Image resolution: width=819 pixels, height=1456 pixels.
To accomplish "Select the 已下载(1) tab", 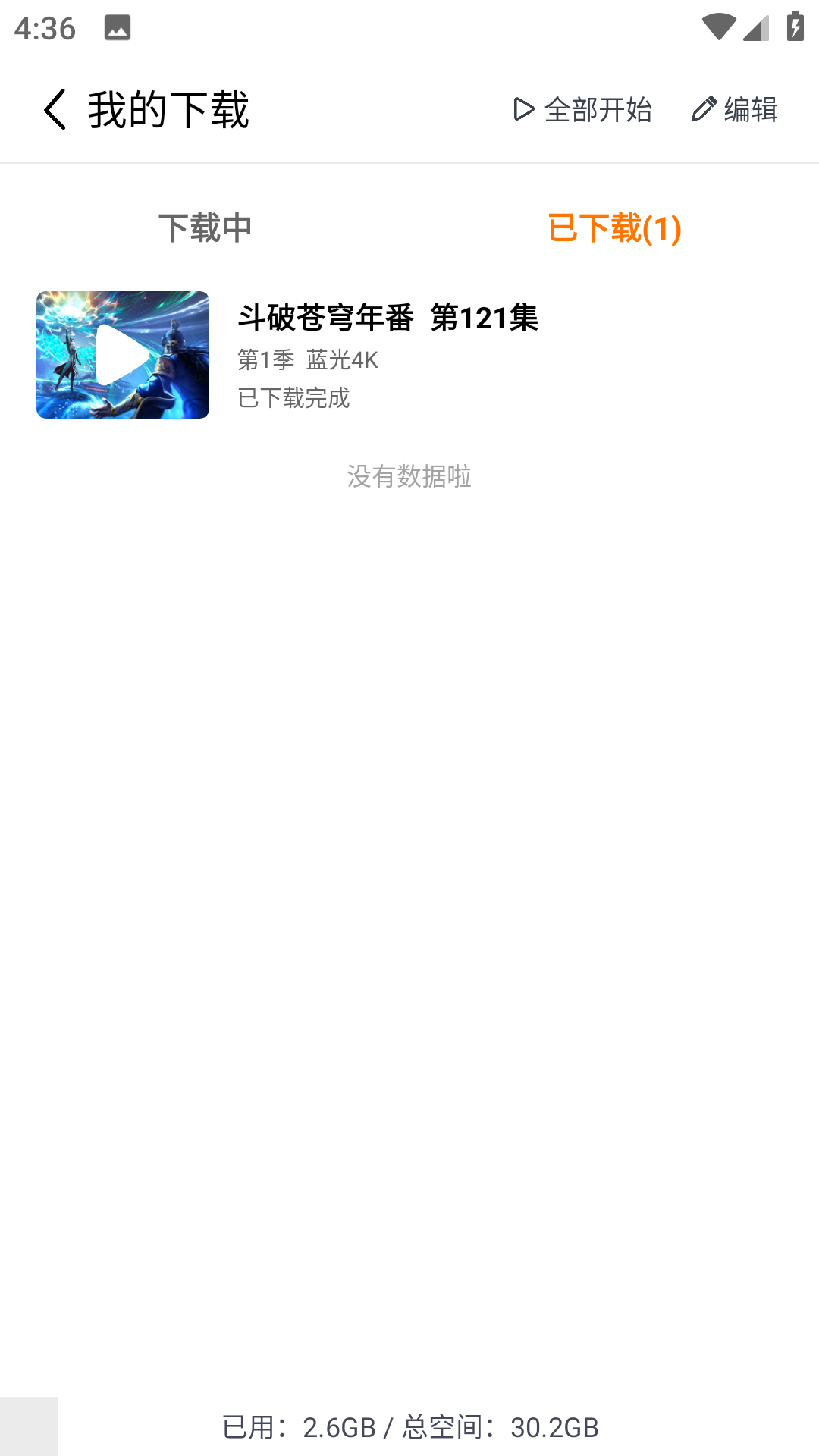I will coord(614,227).
